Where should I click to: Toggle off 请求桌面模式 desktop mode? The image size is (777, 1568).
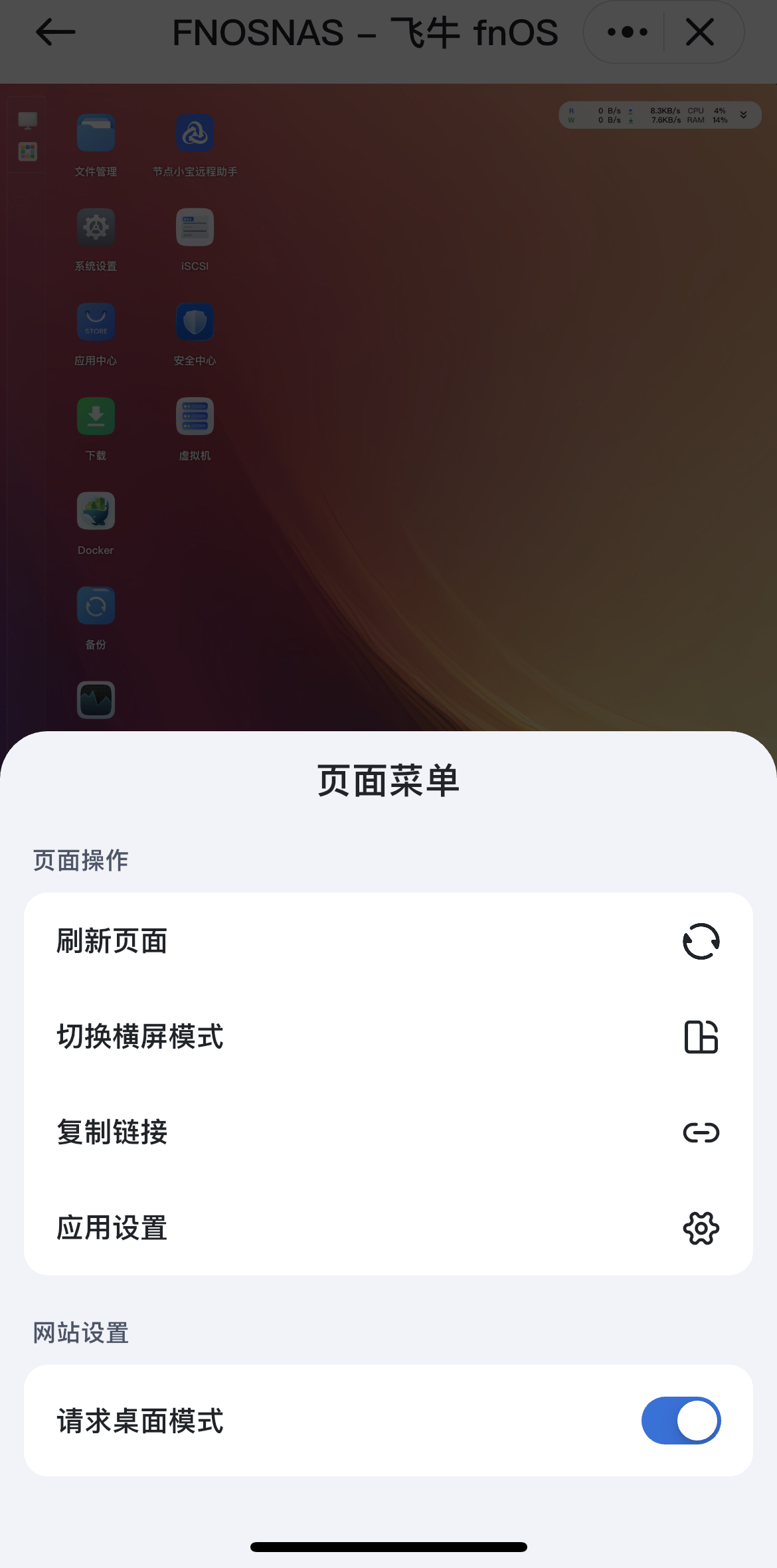tap(681, 1421)
